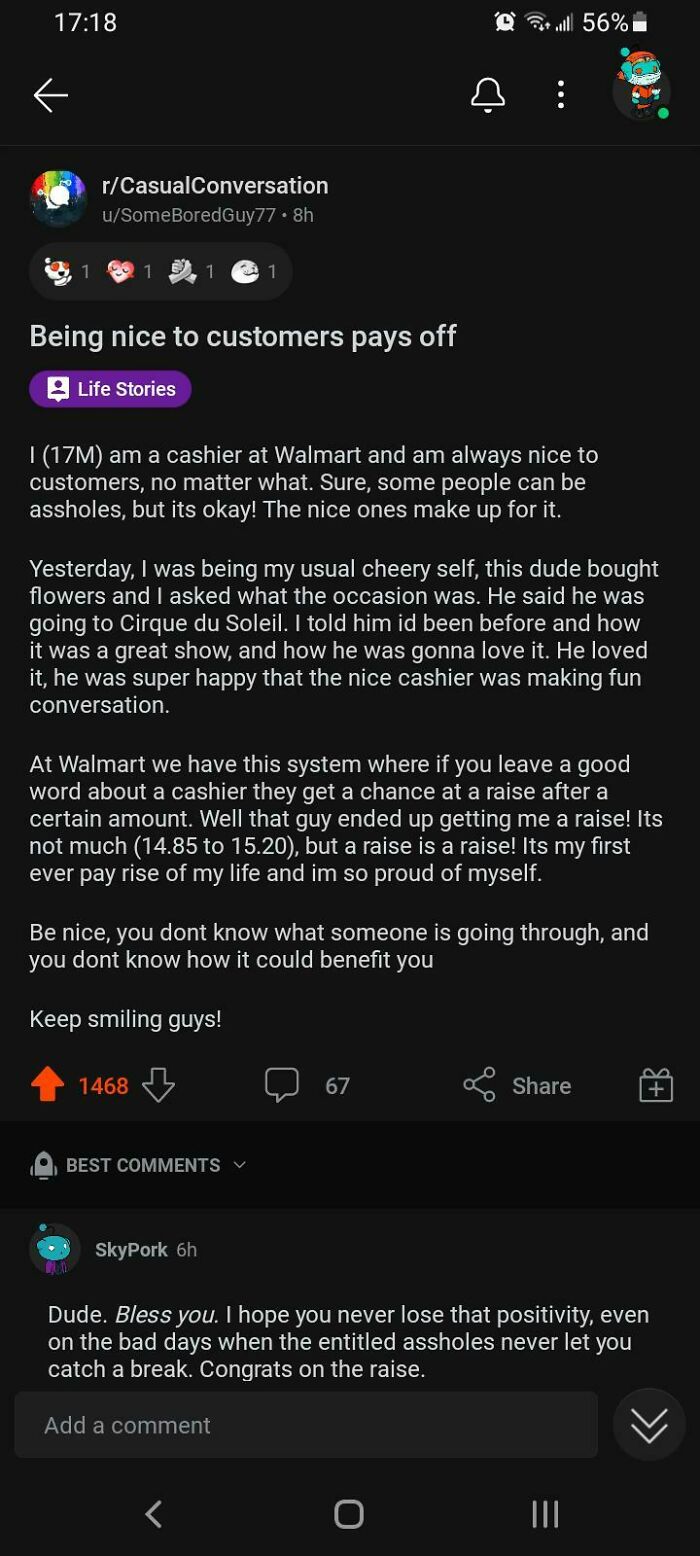
Task: View u/SomeBoredGuy77's profile
Action: tap(188, 215)
